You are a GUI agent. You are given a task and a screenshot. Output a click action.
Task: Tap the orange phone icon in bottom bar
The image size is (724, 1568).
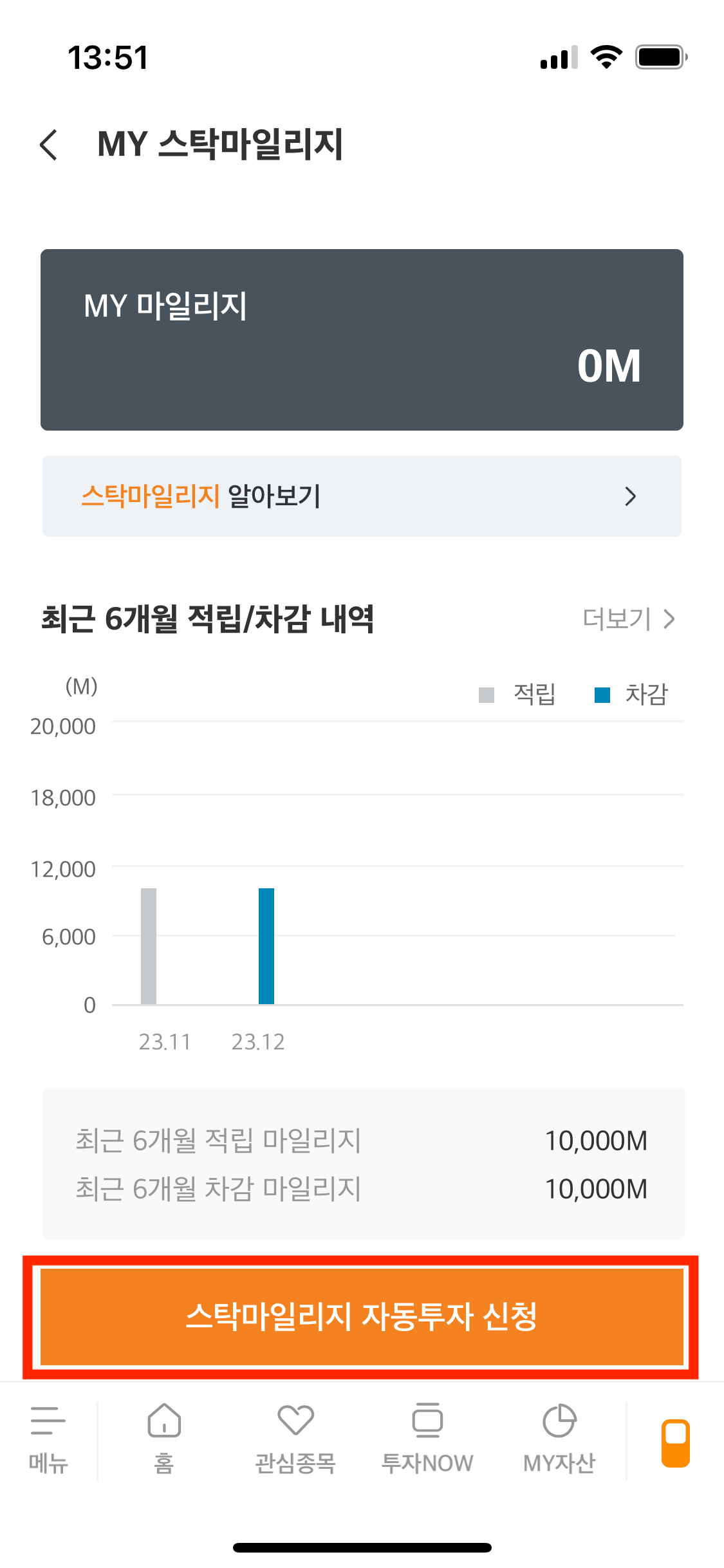(676, 1442)
